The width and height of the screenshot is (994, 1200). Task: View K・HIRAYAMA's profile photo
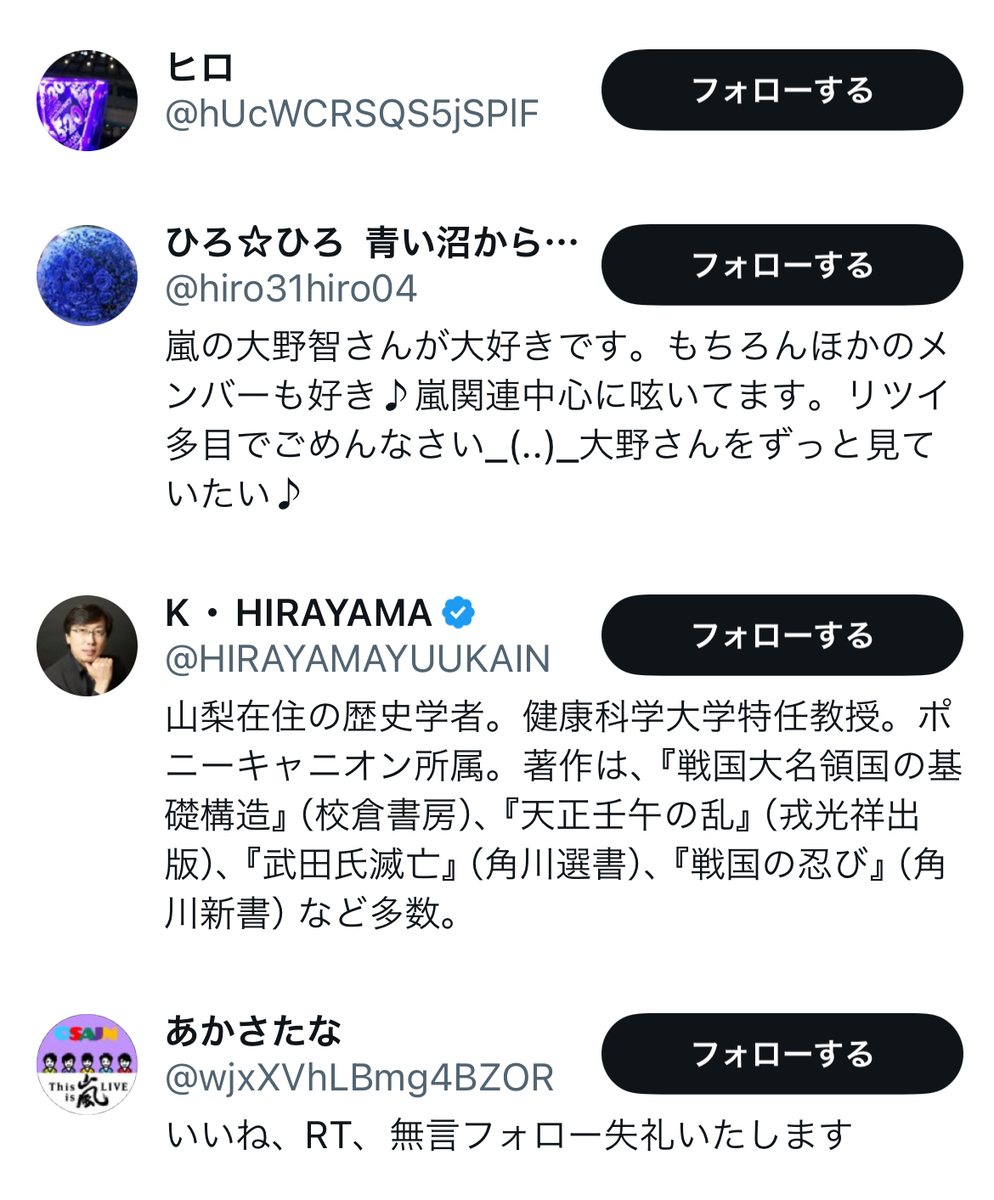87,645
